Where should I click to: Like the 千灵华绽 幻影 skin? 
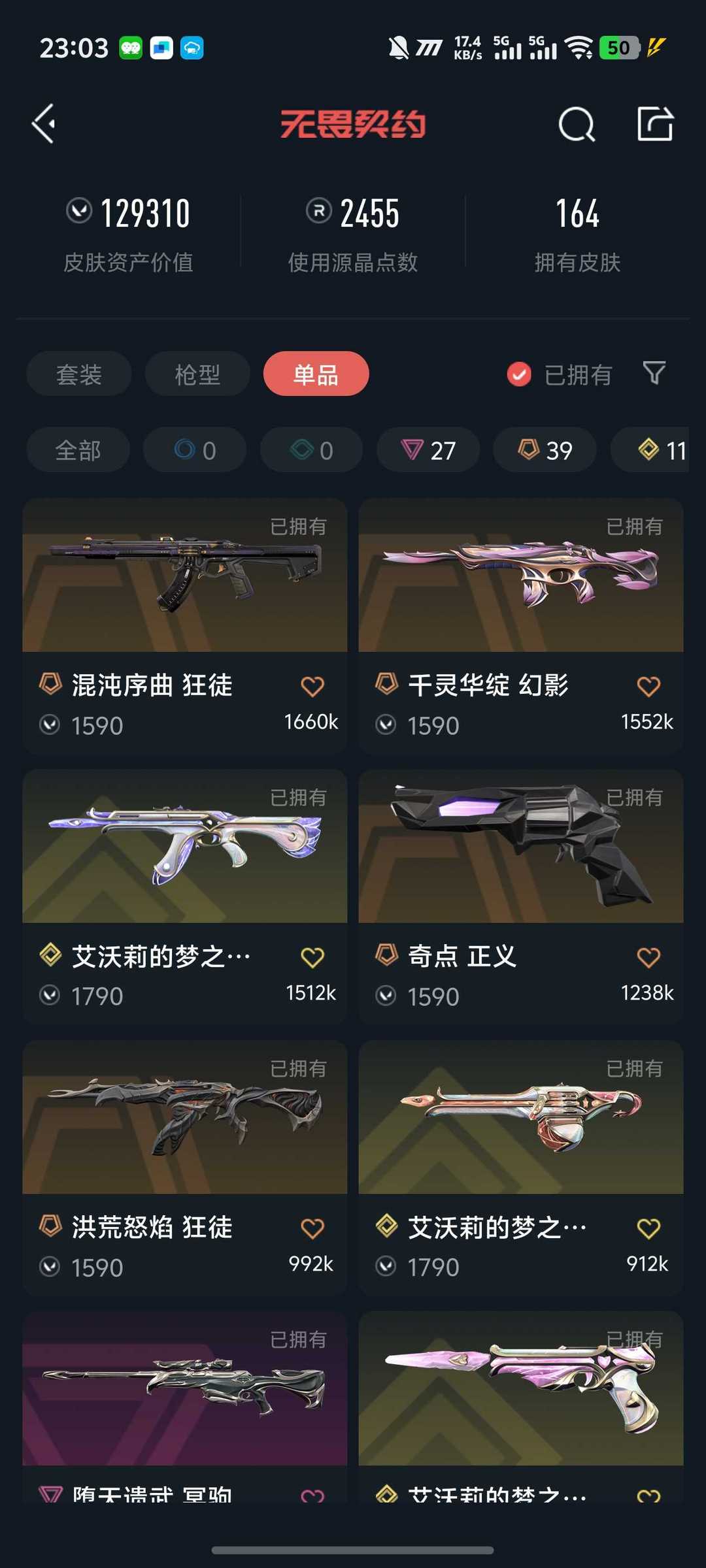(x=648, y=686)
